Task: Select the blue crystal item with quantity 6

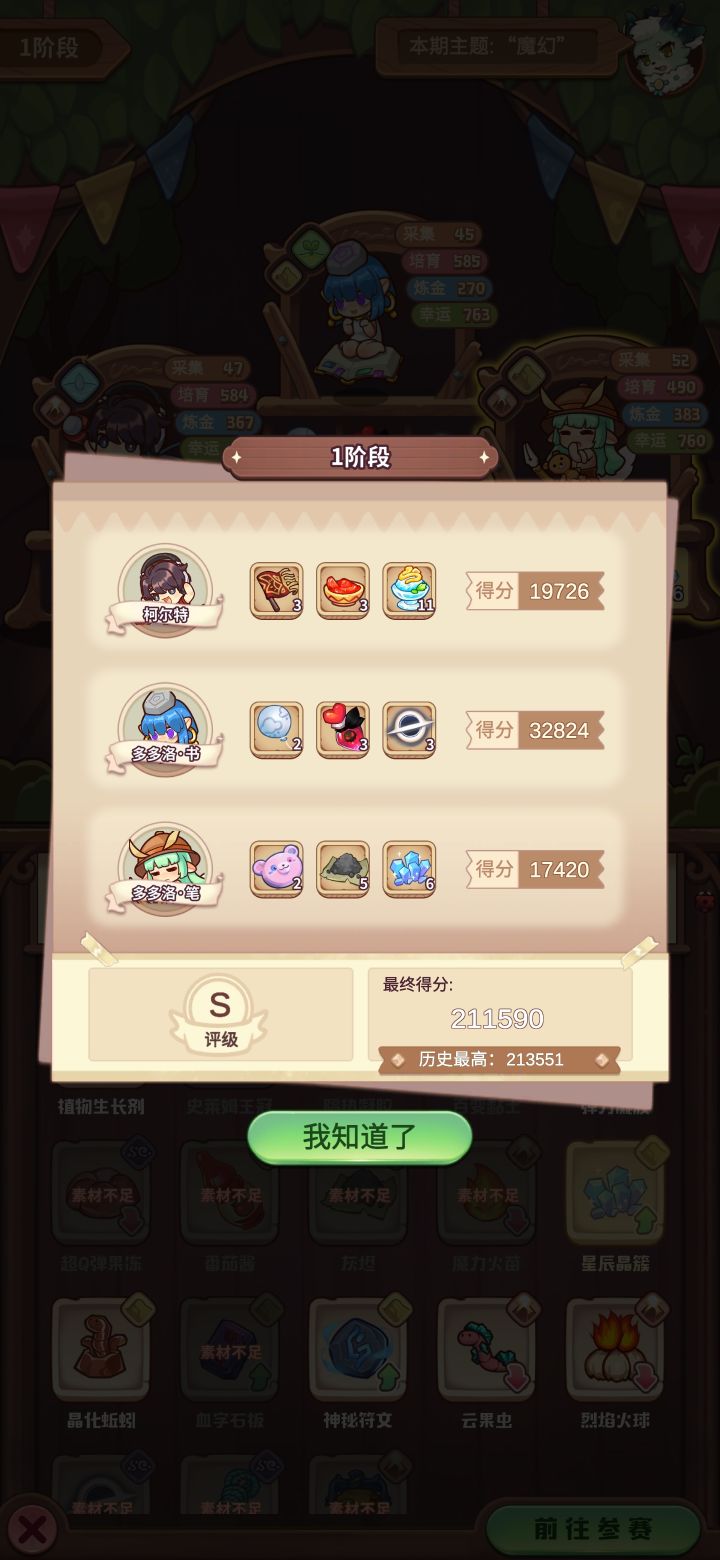Action: click(x=410, y=868)
